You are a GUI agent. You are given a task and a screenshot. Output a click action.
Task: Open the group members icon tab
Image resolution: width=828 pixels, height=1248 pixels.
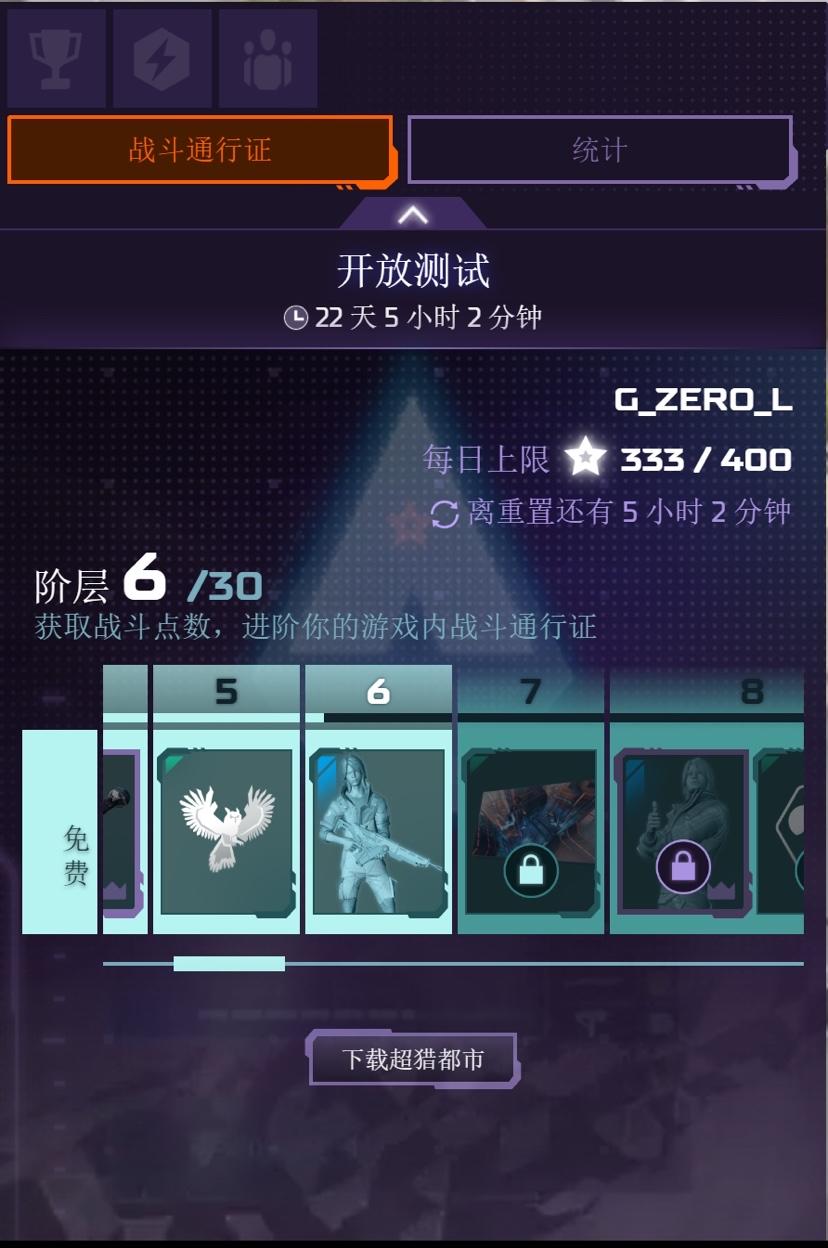click(268, 59)
